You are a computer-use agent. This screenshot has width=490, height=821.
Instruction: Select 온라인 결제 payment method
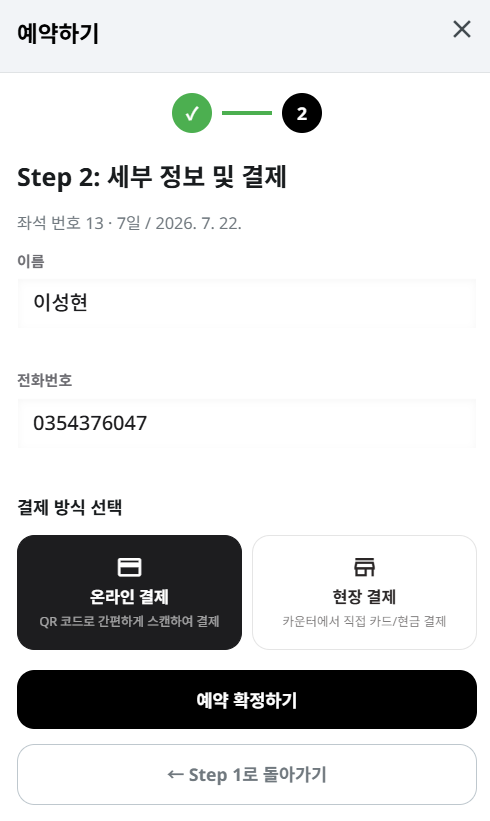129,592
